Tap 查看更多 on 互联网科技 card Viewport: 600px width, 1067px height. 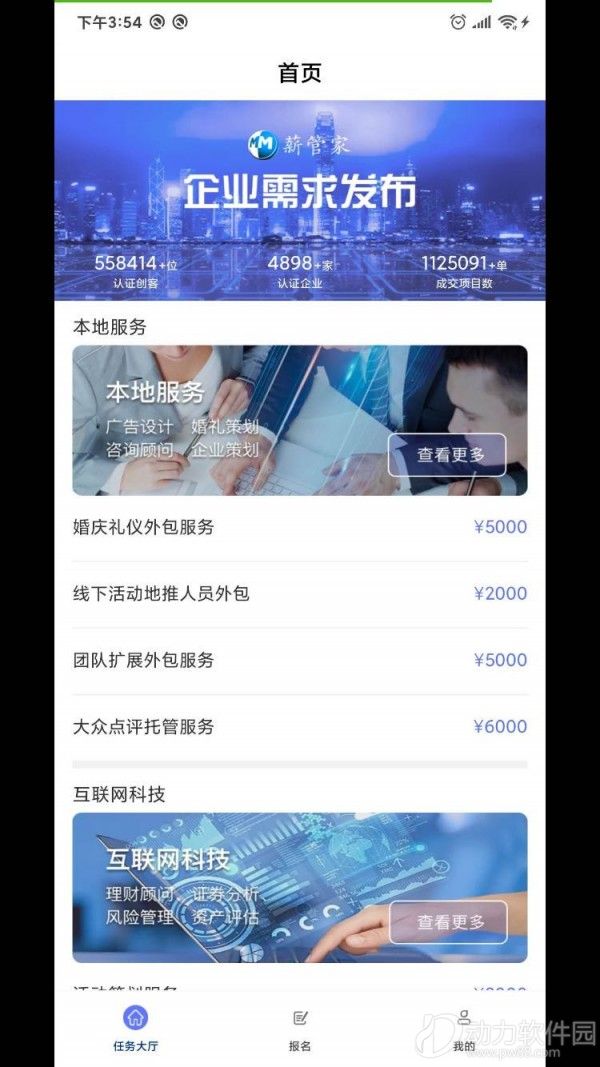[x=448, y=922]
